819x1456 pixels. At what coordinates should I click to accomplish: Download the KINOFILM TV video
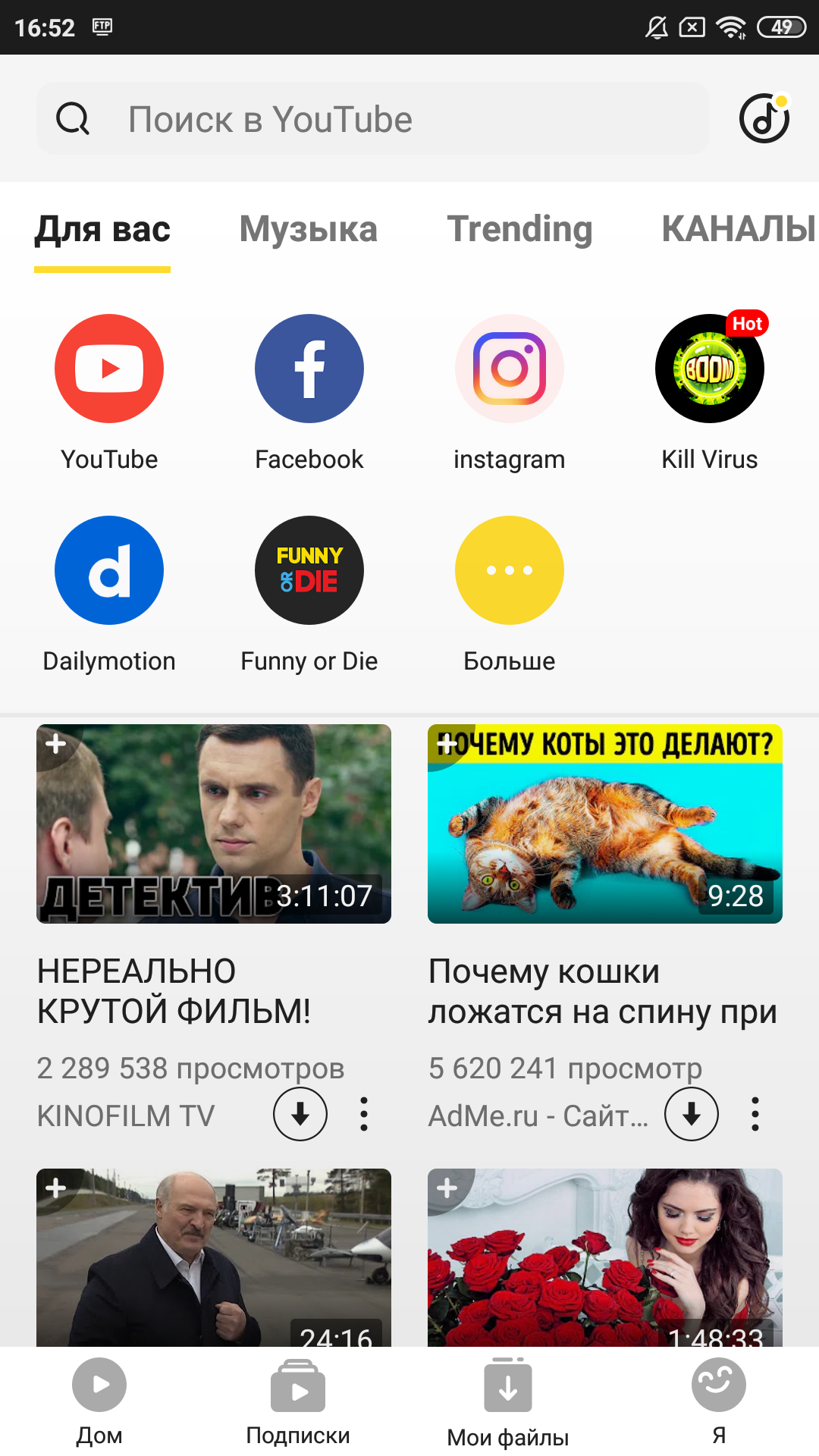[300, 1114]
